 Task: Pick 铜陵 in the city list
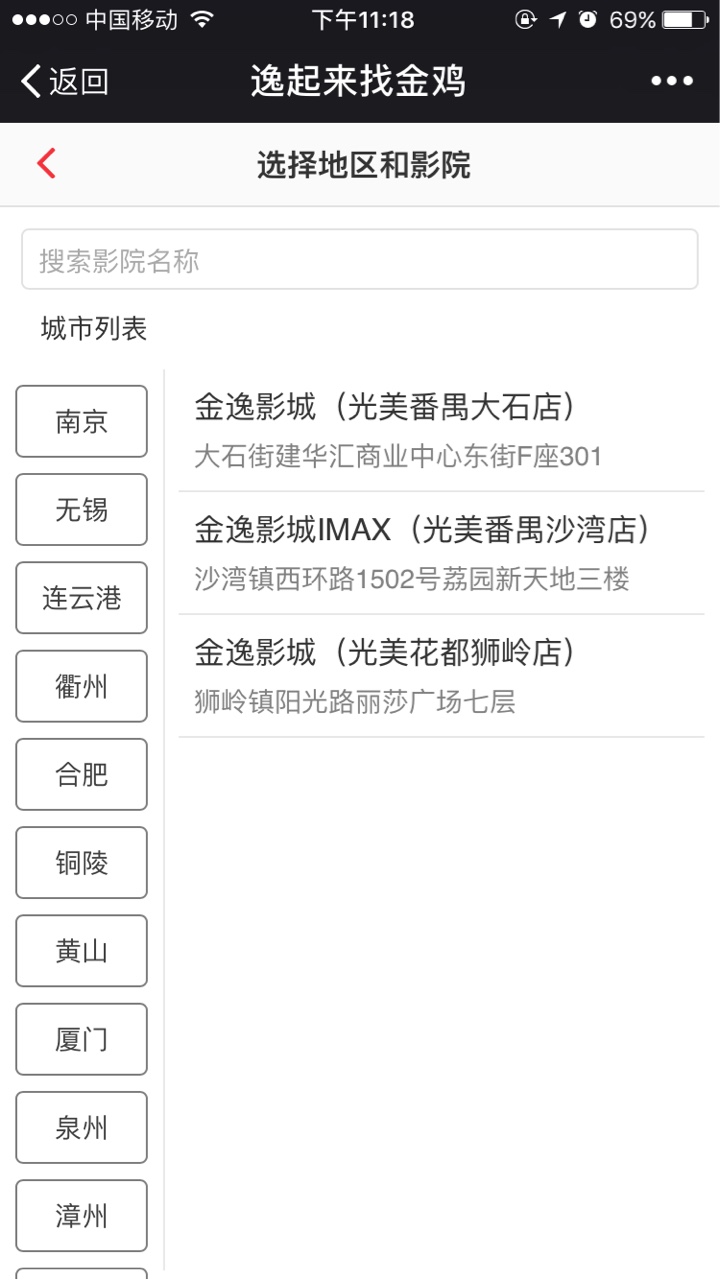(x=81, y=863)
